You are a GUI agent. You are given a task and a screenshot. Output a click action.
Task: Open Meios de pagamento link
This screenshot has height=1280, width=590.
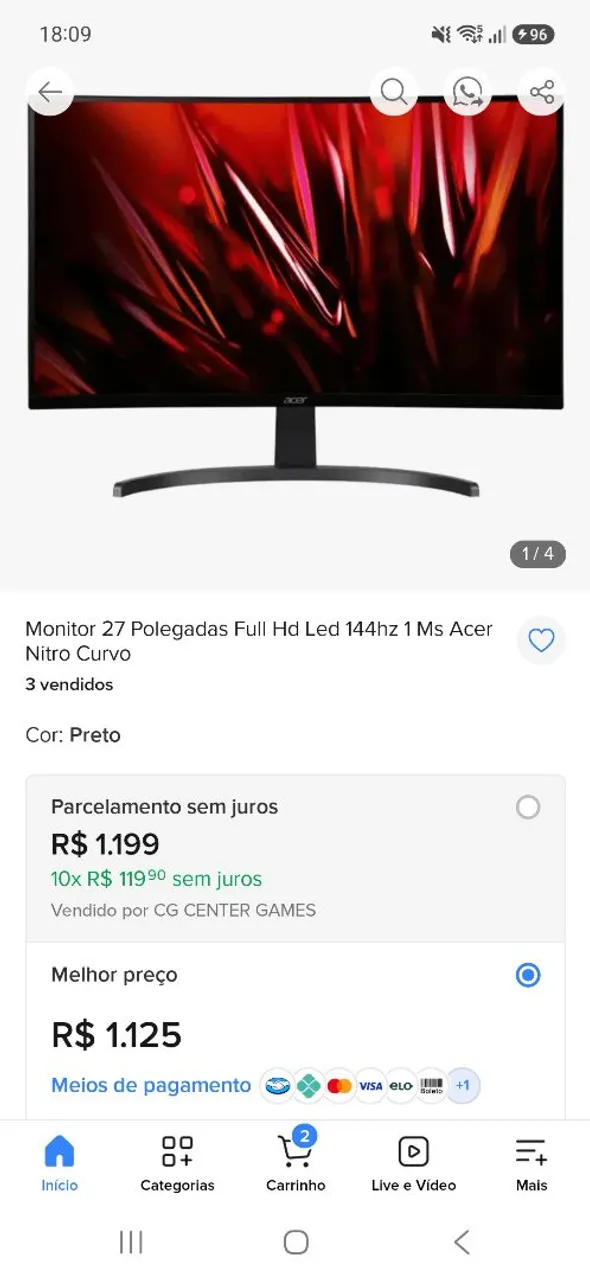click(151, 1085)
